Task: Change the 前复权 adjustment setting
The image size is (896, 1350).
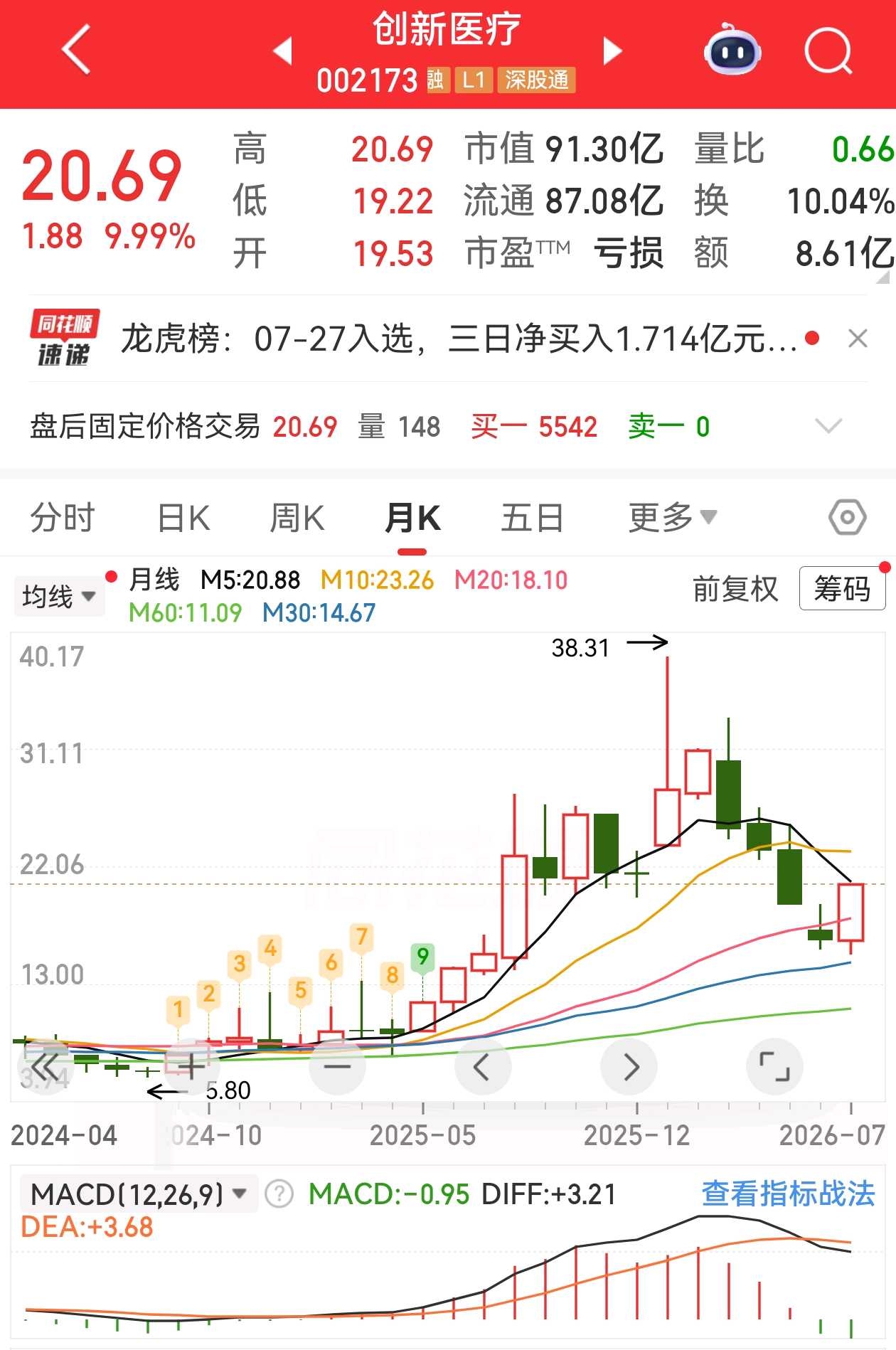Action: [x=735, y=589]
